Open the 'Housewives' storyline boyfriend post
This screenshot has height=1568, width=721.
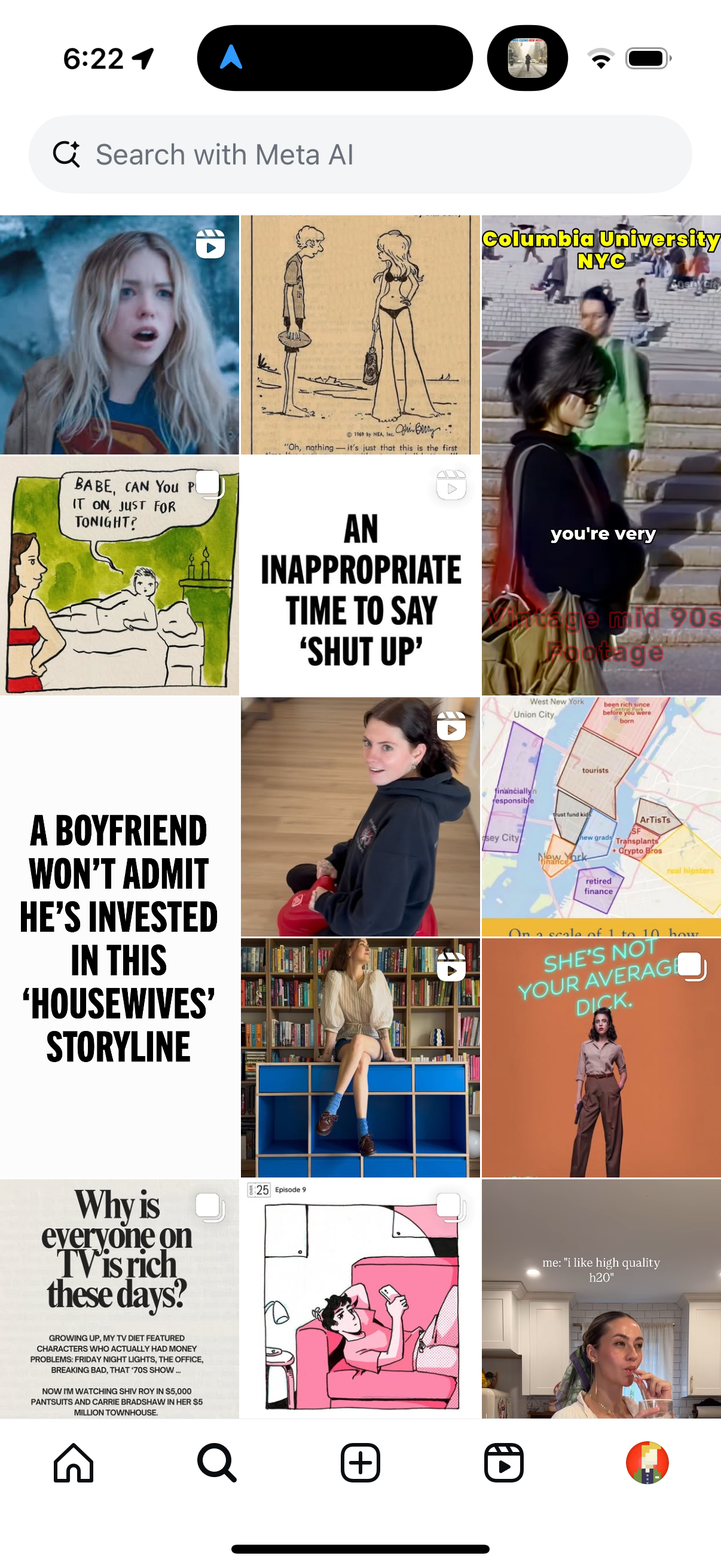tap(119, 938)
